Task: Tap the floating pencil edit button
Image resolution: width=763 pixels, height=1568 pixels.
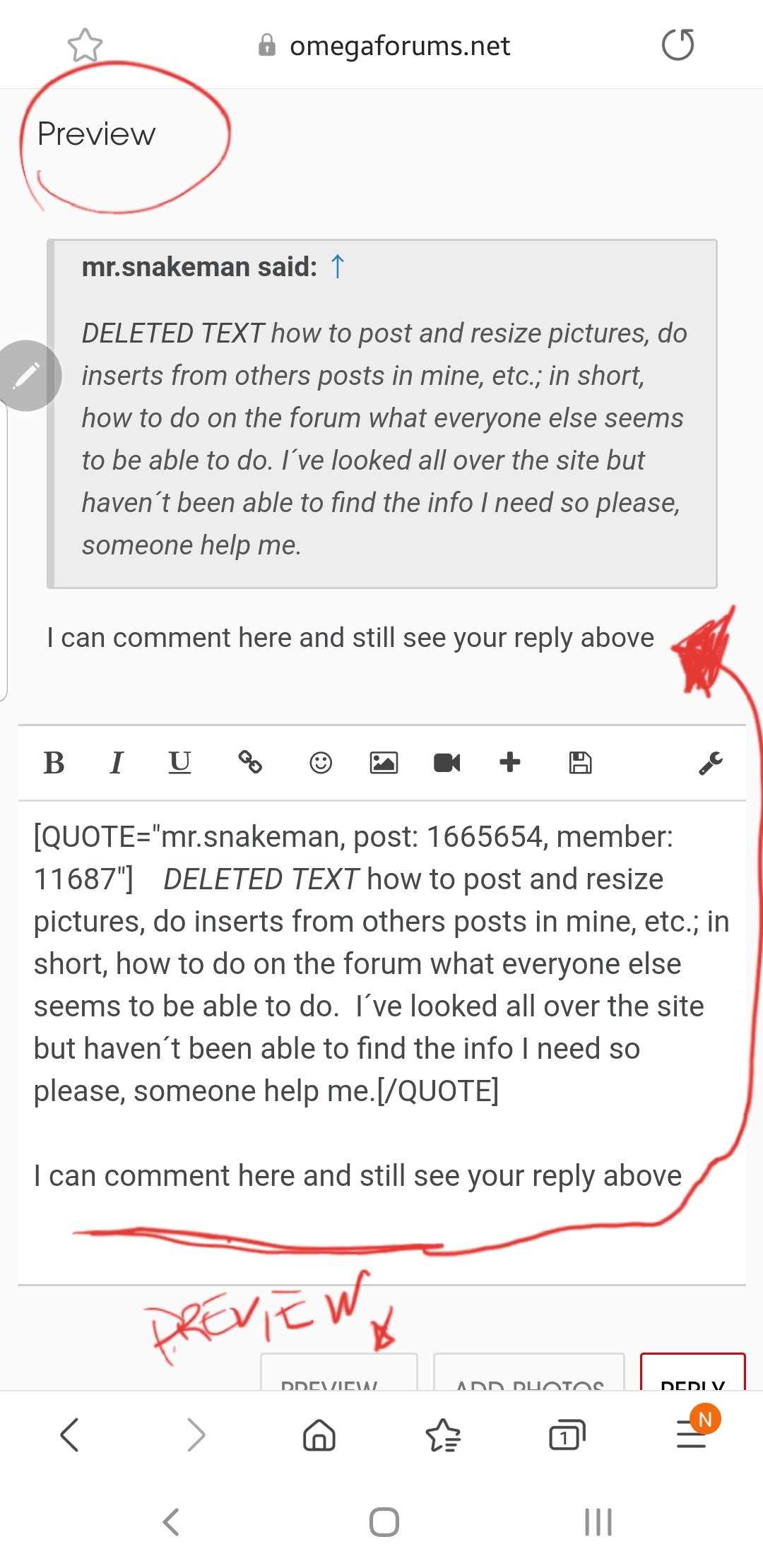Action: click(x=28, y=376)
